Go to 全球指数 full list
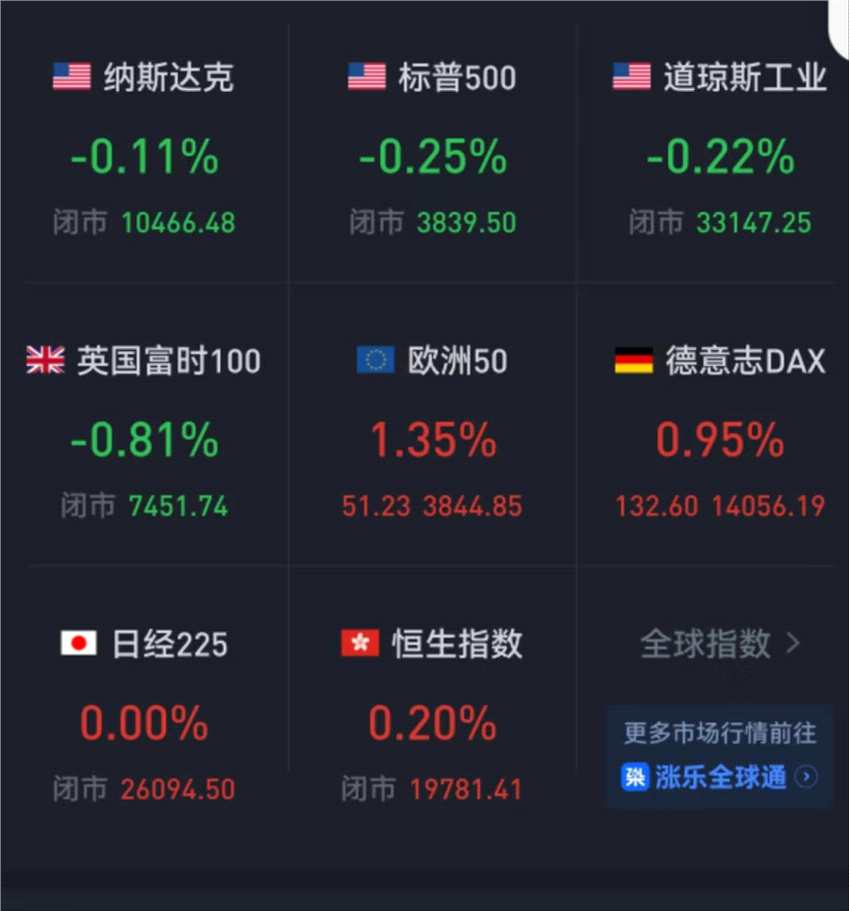The image size is (850, 911). 719,644
